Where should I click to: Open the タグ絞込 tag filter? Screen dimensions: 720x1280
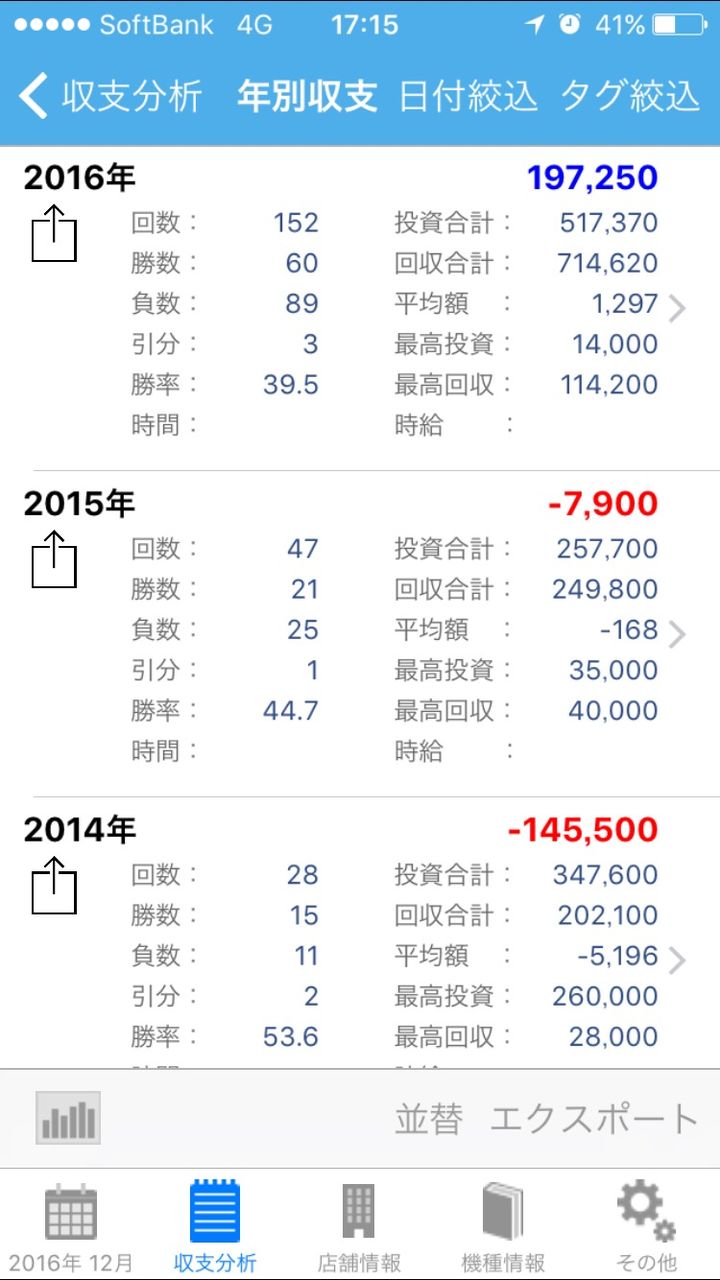click(630, 96)
